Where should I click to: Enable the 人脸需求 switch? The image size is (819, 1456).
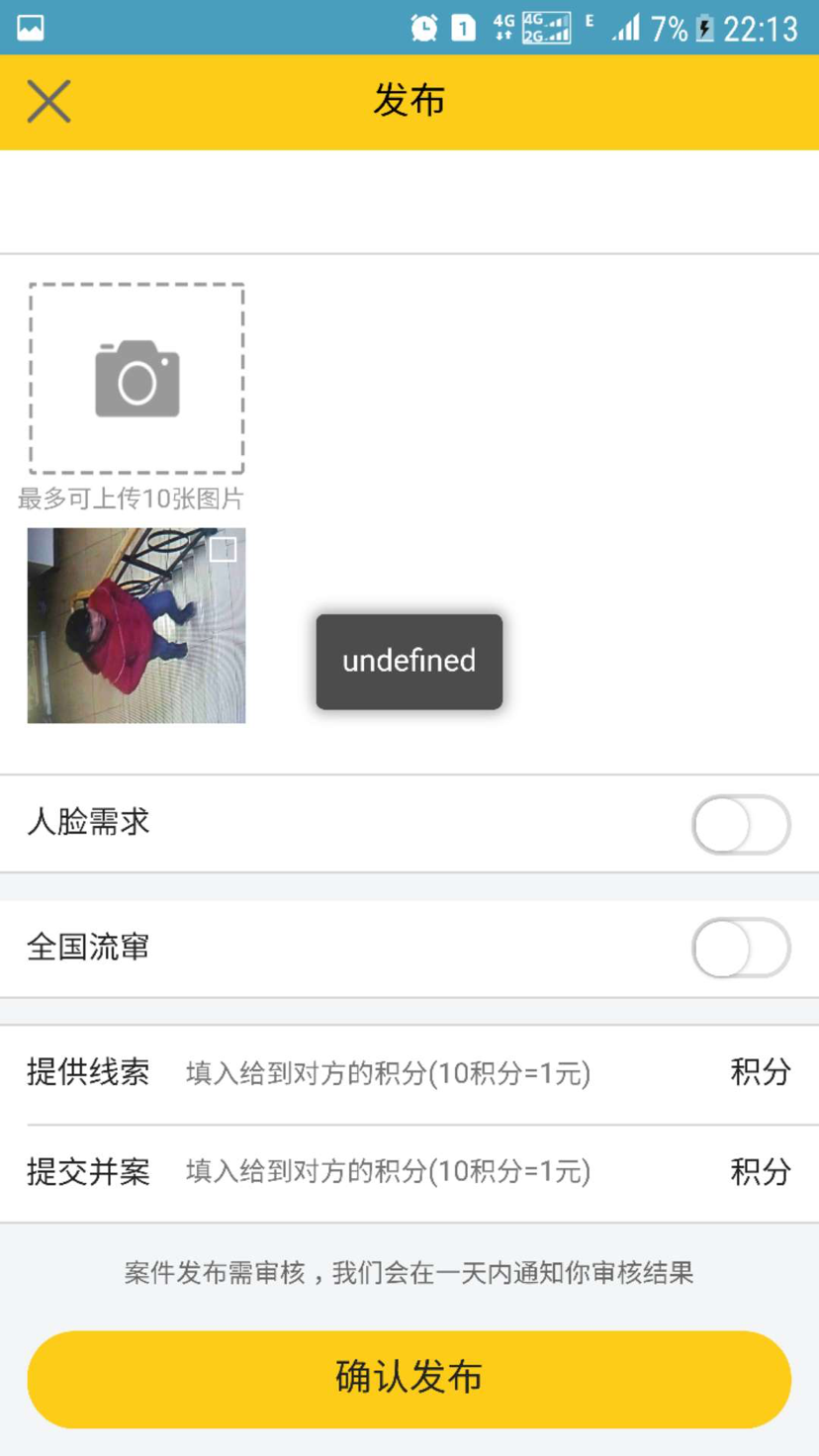(741, 824)
